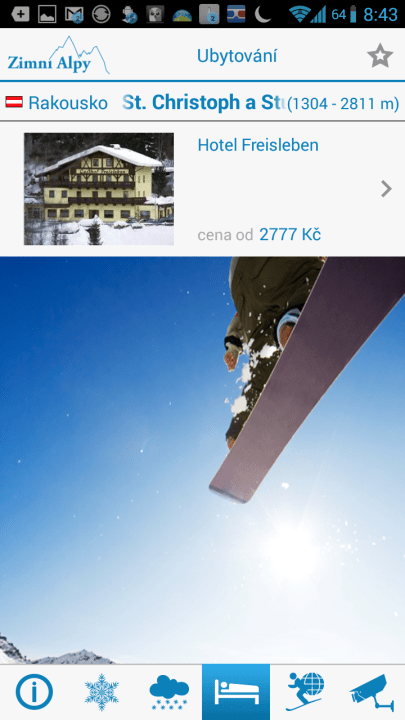Open the skier globe tab
This screenshot has width=405, height=720.
click(x=304, y=692)
